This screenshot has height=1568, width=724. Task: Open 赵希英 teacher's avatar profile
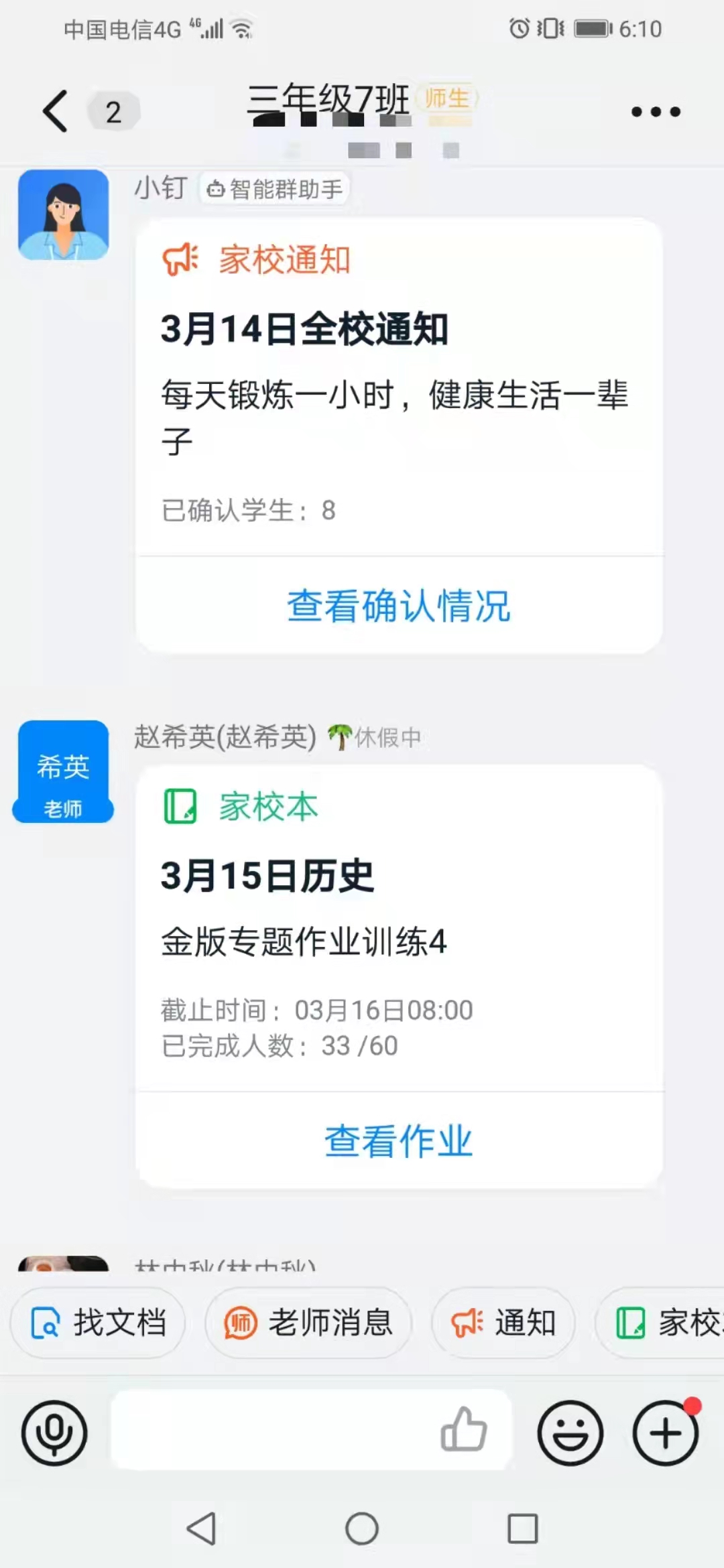click(64, 771)
